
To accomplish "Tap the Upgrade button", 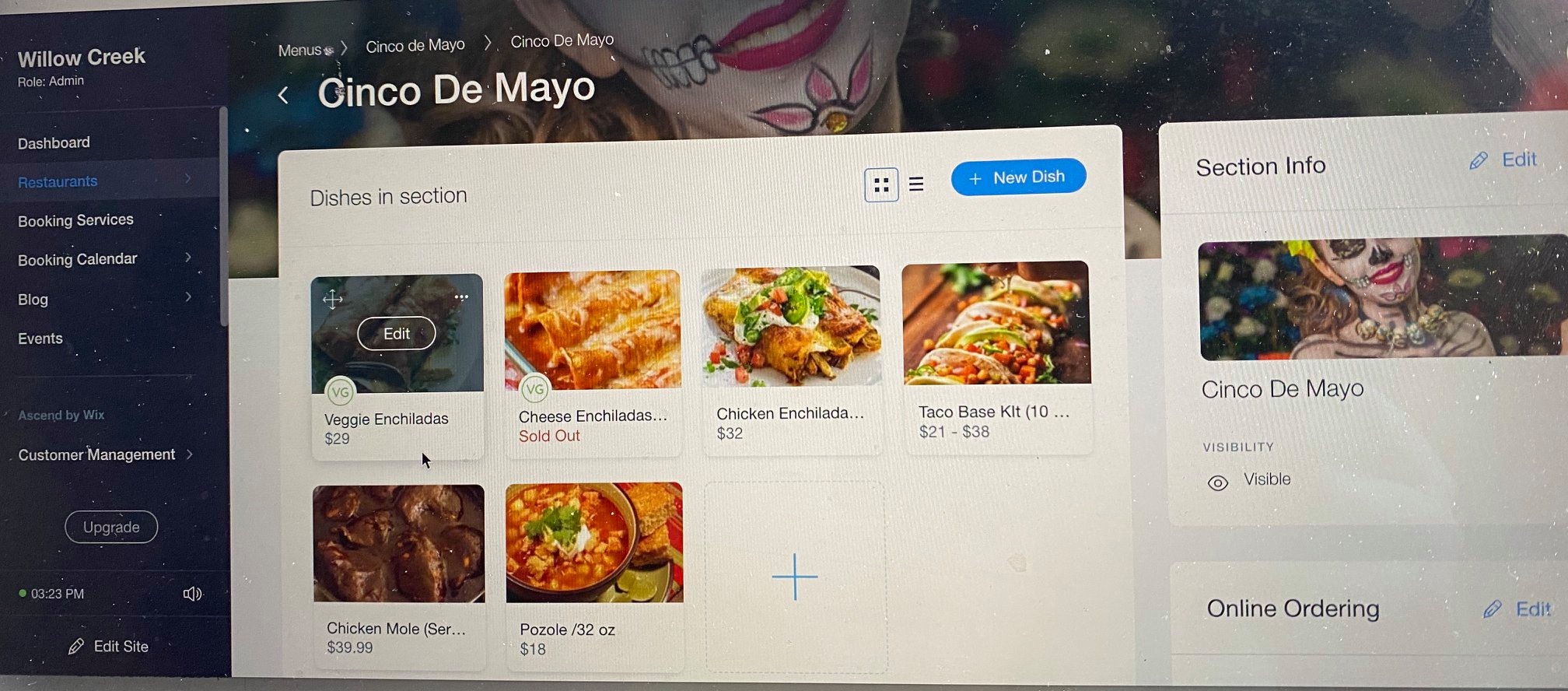I will pos(111,527).
